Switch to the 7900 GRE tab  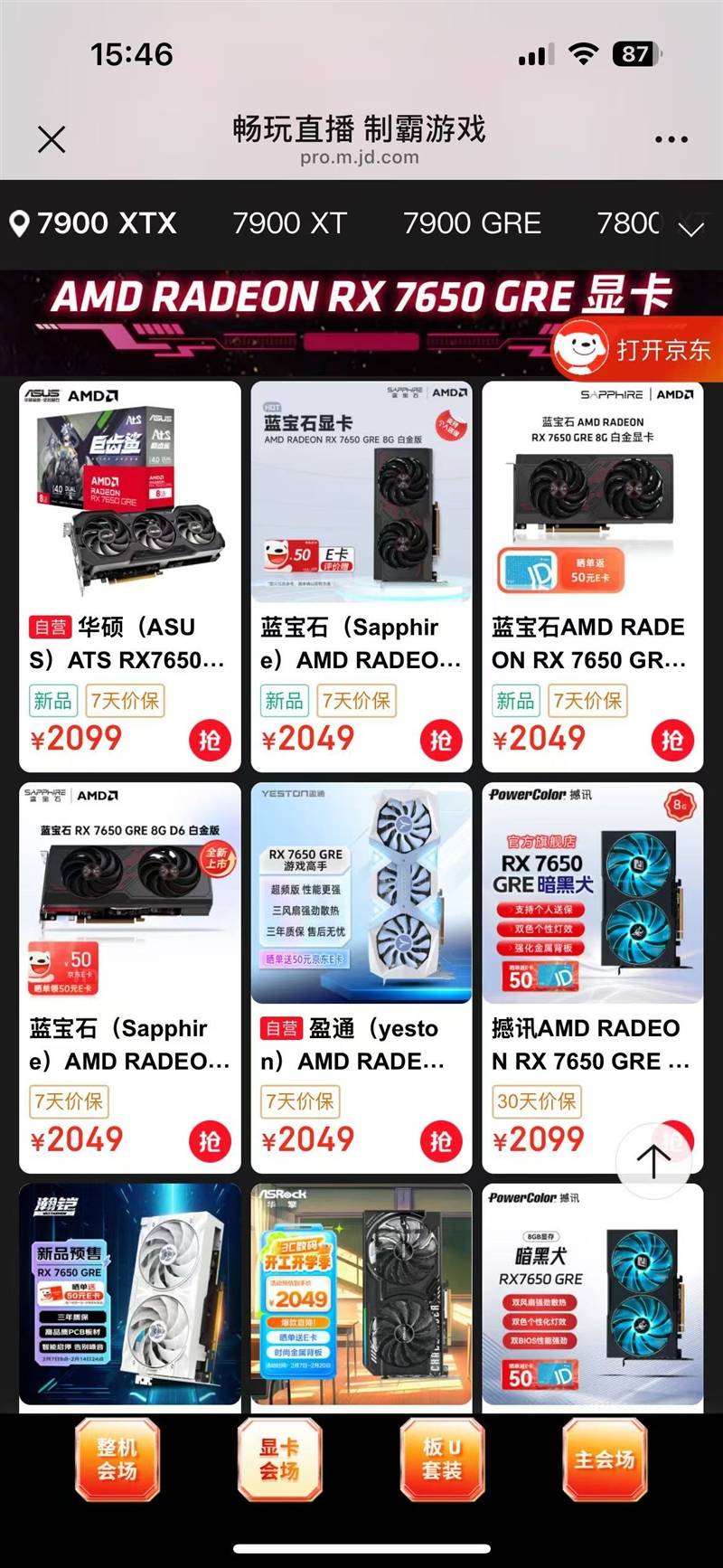pyautogui.click(x=472, y=223)
